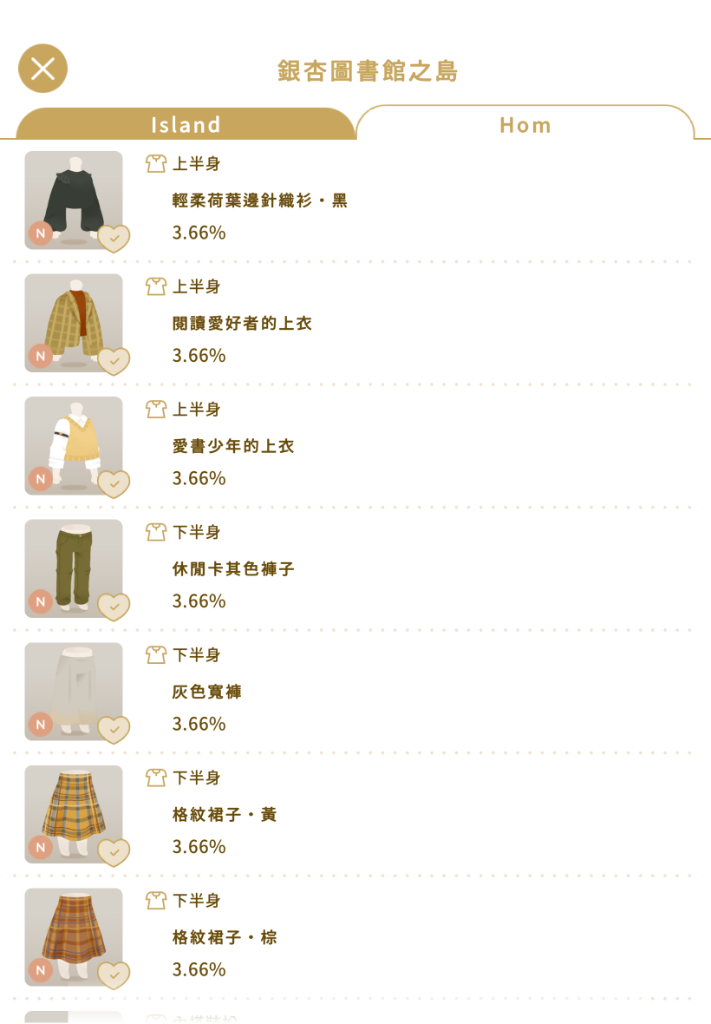
Task: Tap the heart on 愛書少年的上衣
Action: [114, 484]
